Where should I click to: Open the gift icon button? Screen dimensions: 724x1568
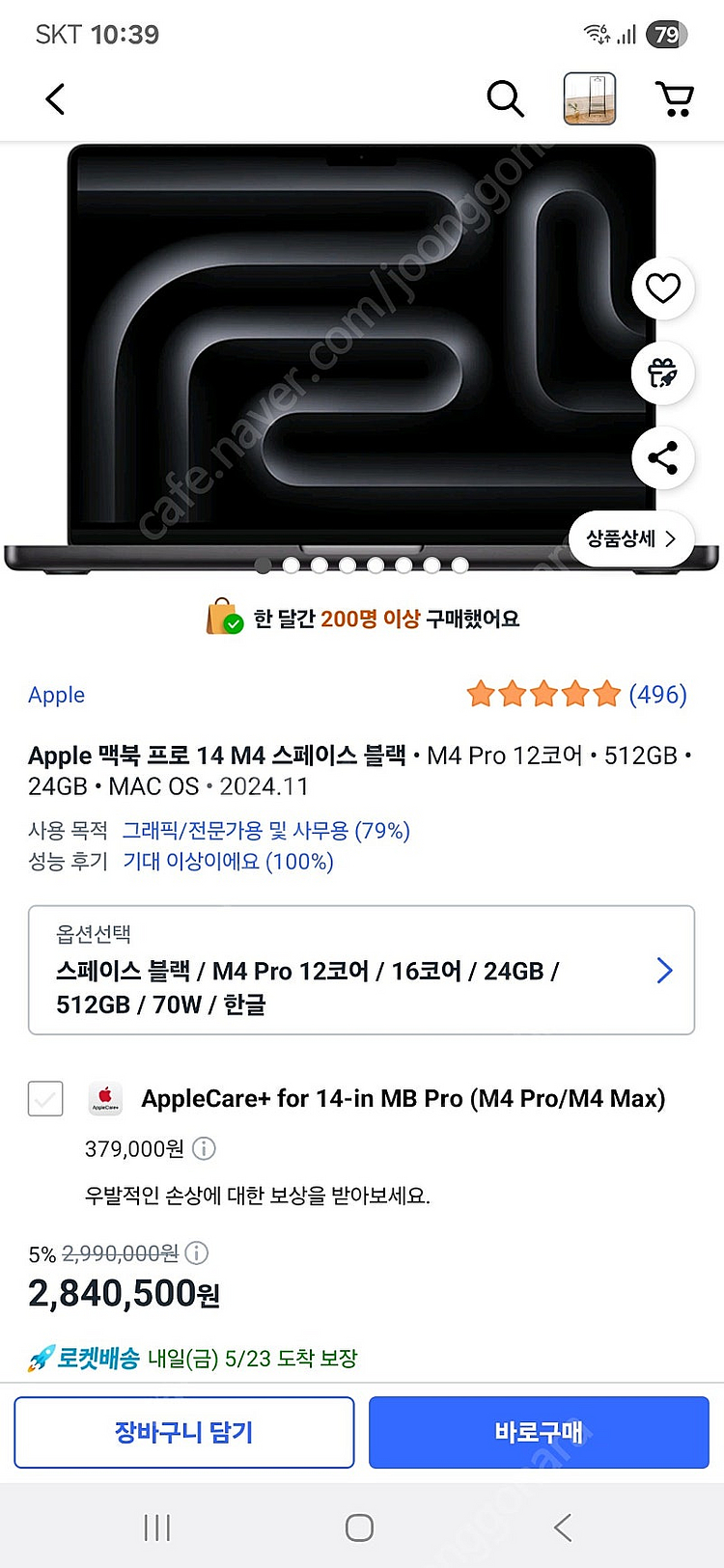point(662,372)
